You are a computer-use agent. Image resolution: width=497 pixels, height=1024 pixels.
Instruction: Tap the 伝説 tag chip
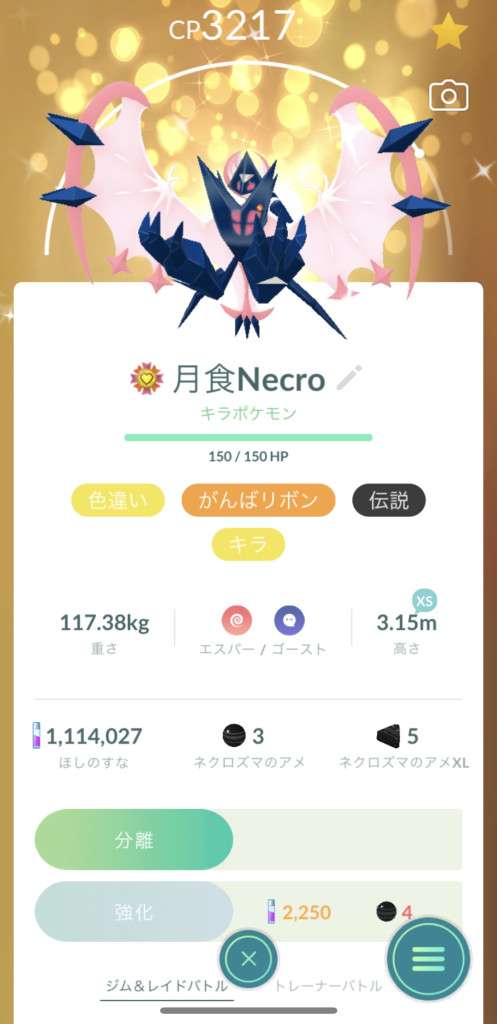coord(389,501)
